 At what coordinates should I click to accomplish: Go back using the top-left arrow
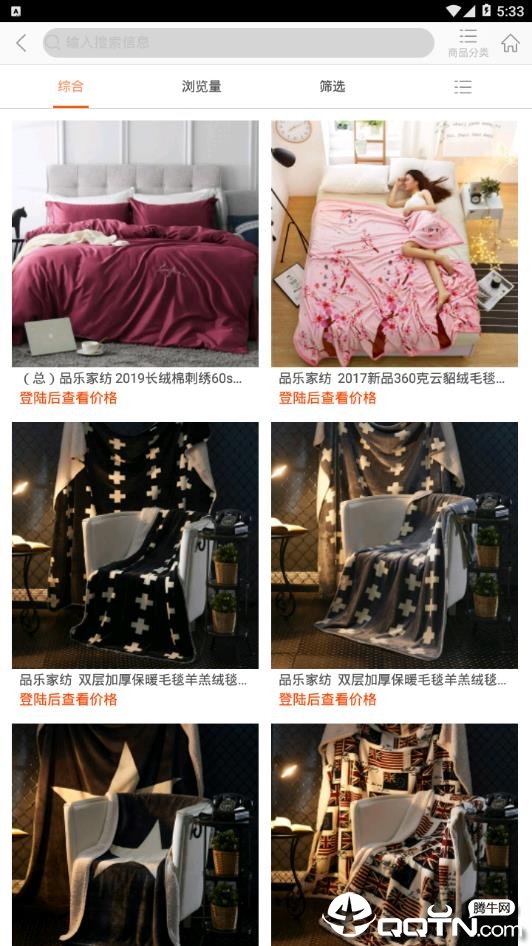(21, 43)
